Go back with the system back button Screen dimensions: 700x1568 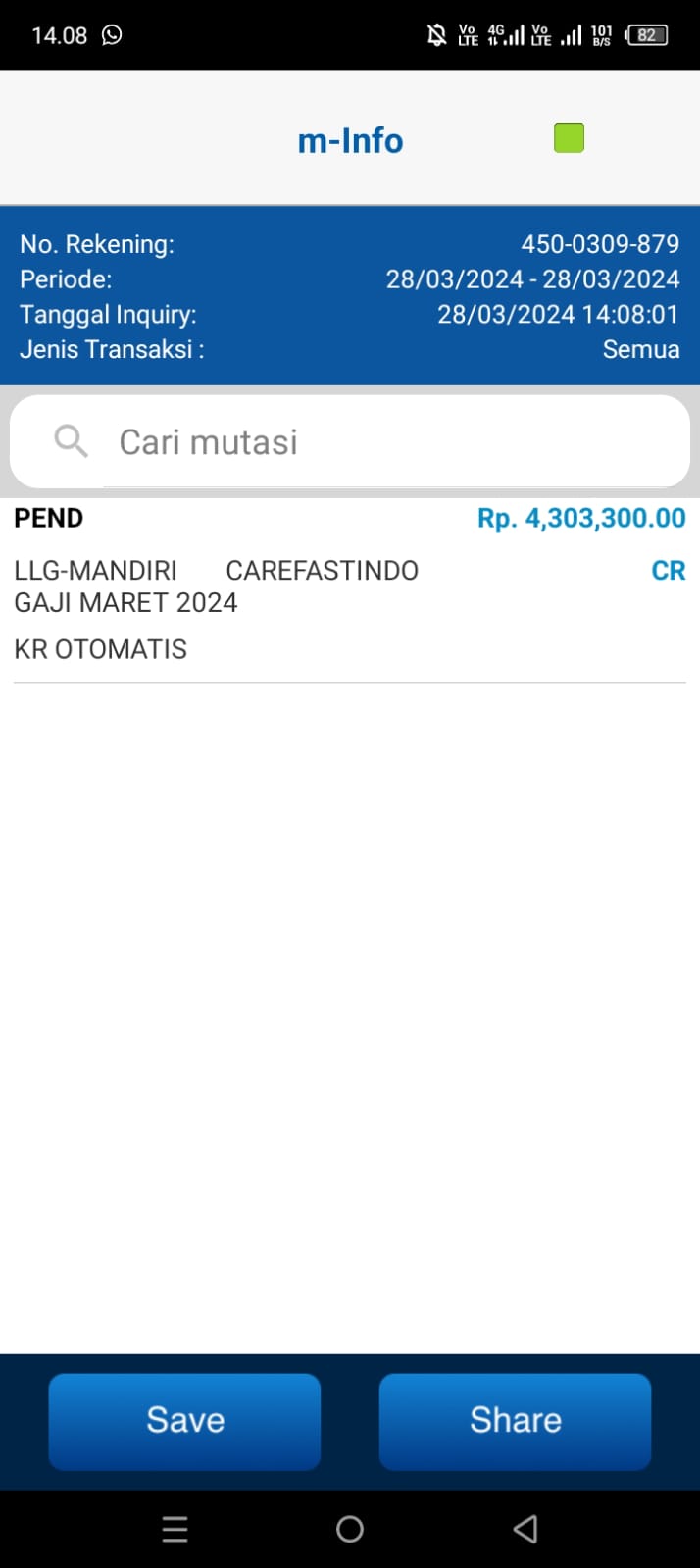[x=525, y=1528]
